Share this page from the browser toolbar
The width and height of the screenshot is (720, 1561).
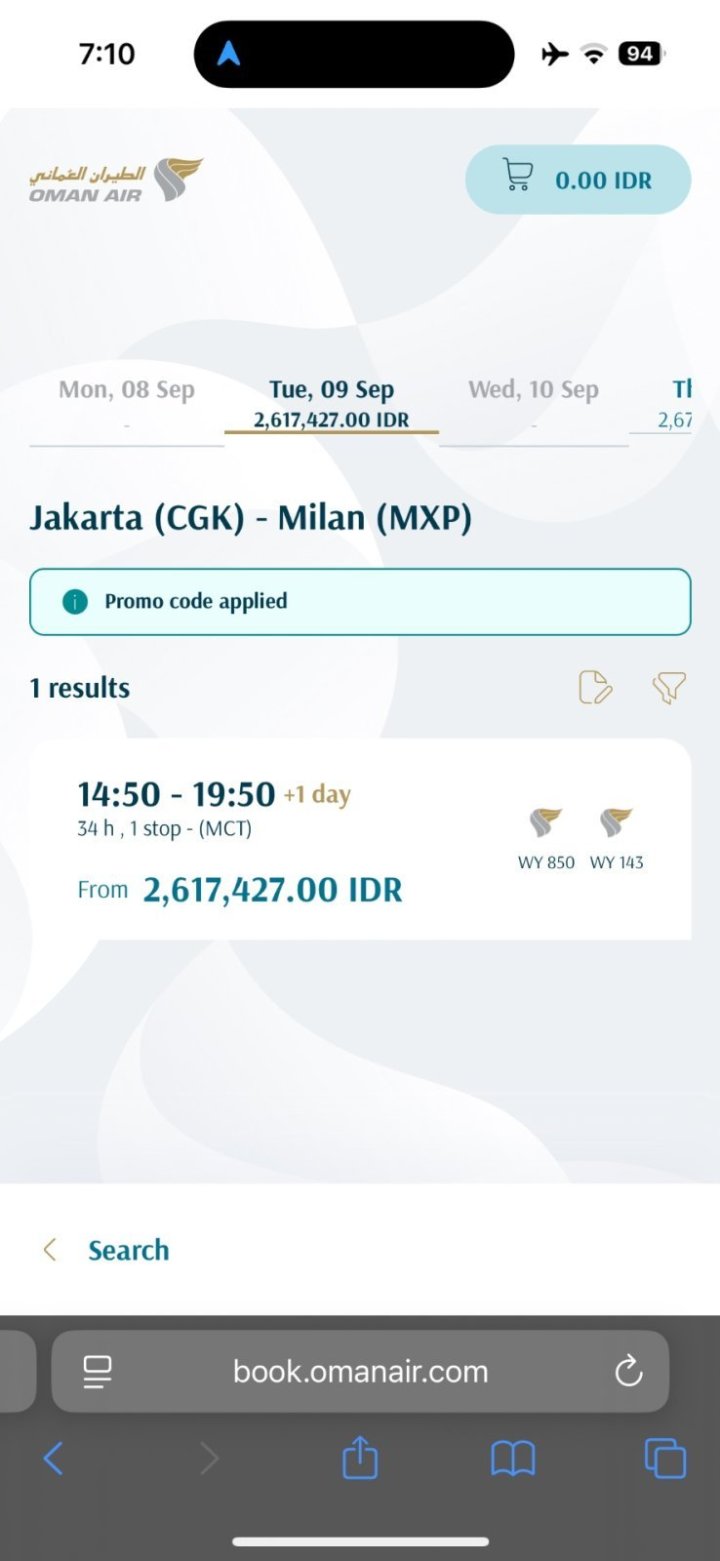360,1459
